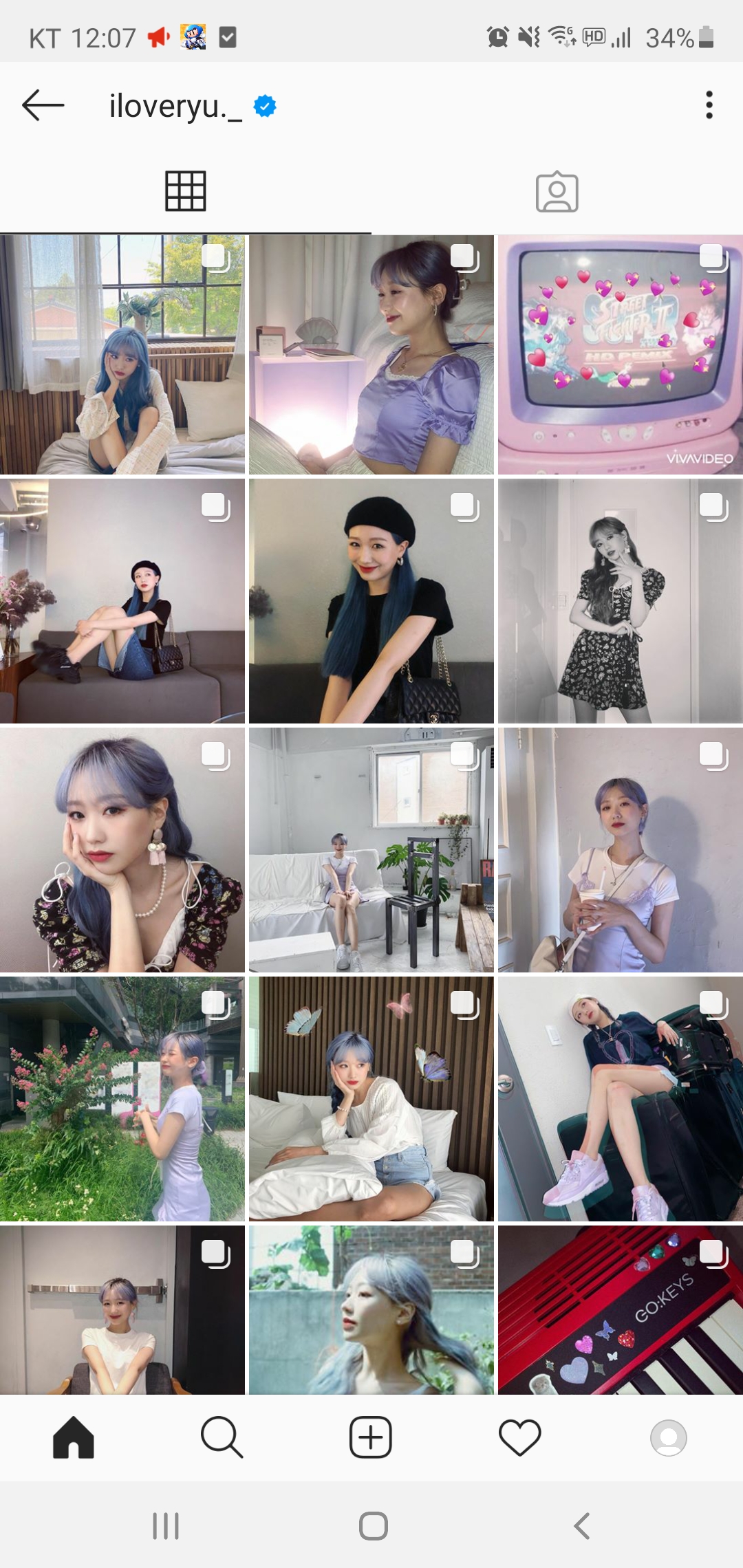
Task: Open the black beret close-up portrait post
Action: [371, 601]
